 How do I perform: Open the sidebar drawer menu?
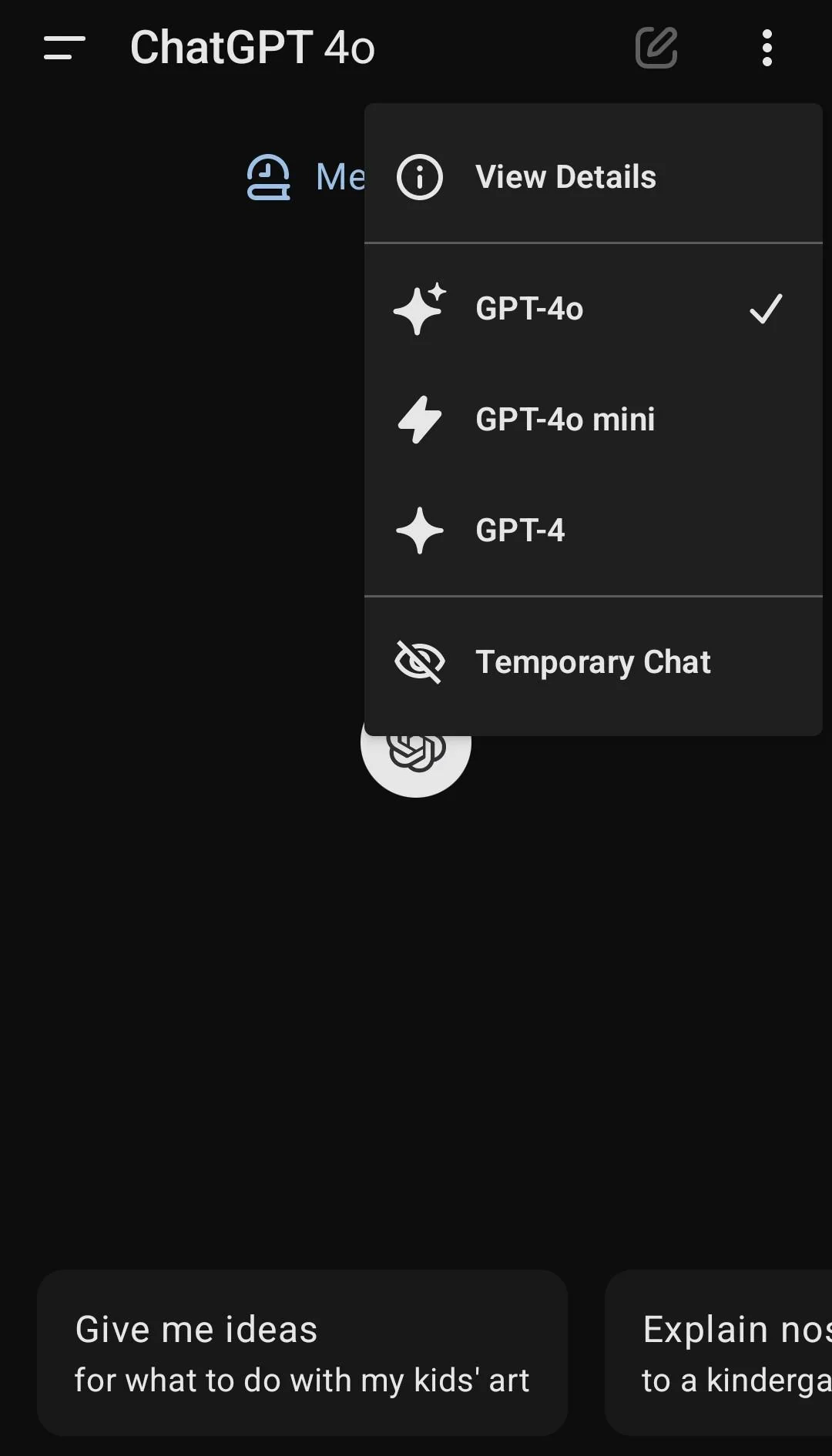tap(65, 48)
